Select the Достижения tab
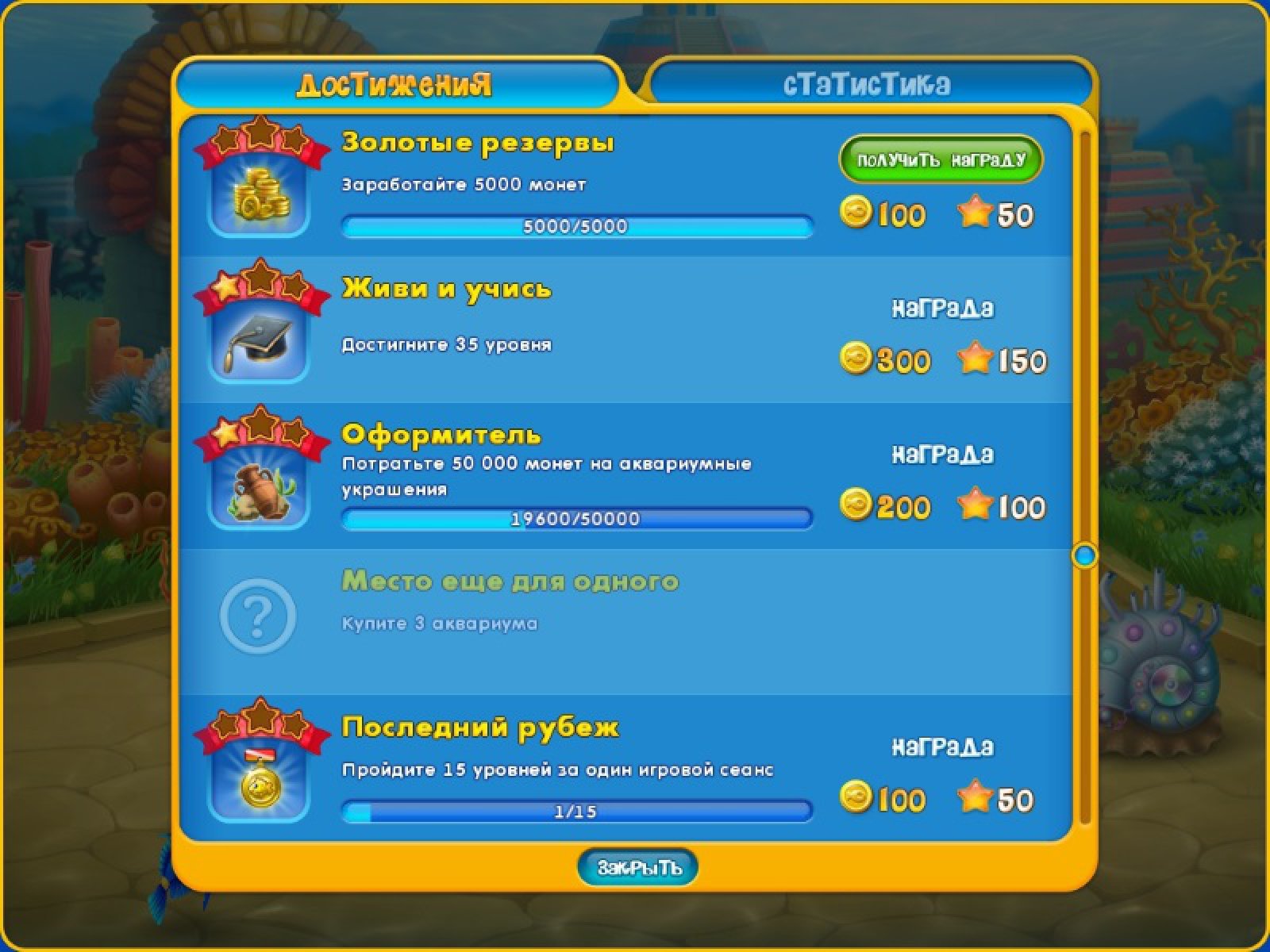 click(394, 84)
